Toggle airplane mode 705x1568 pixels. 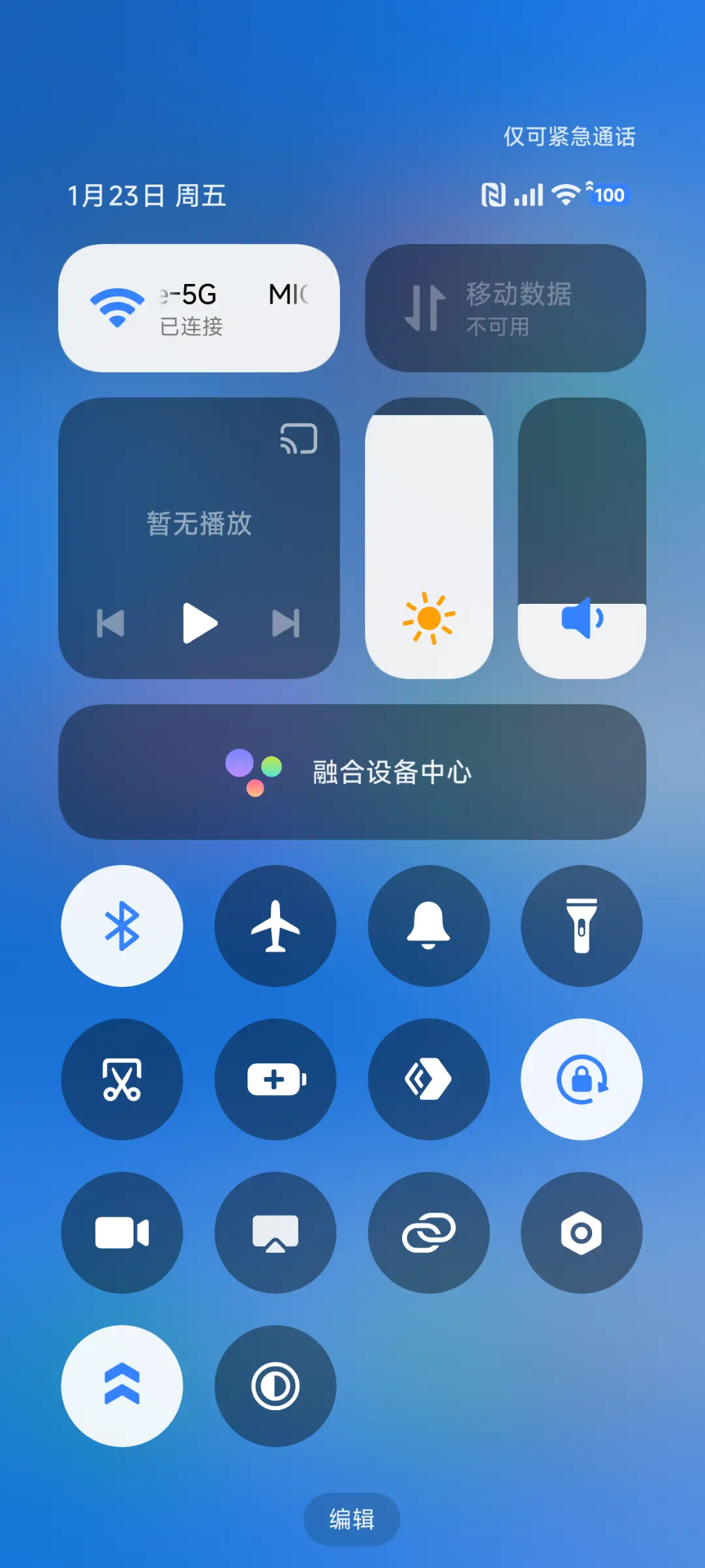pos(275,927)
